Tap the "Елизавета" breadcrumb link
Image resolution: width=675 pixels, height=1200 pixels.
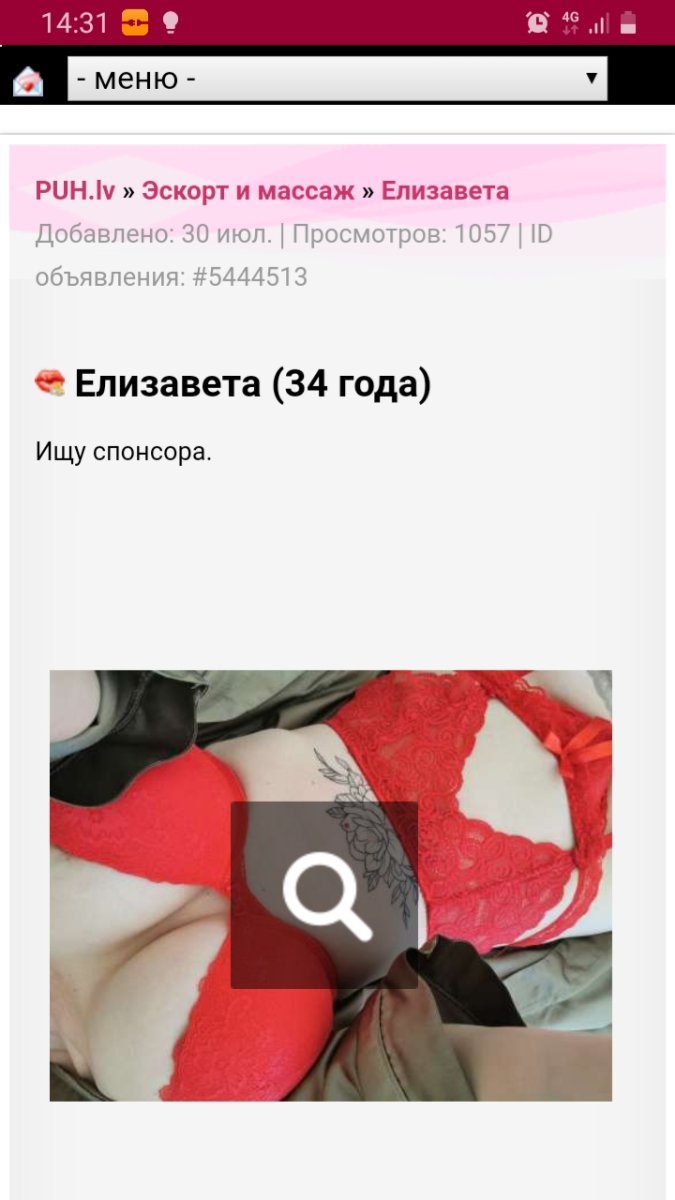445,191
